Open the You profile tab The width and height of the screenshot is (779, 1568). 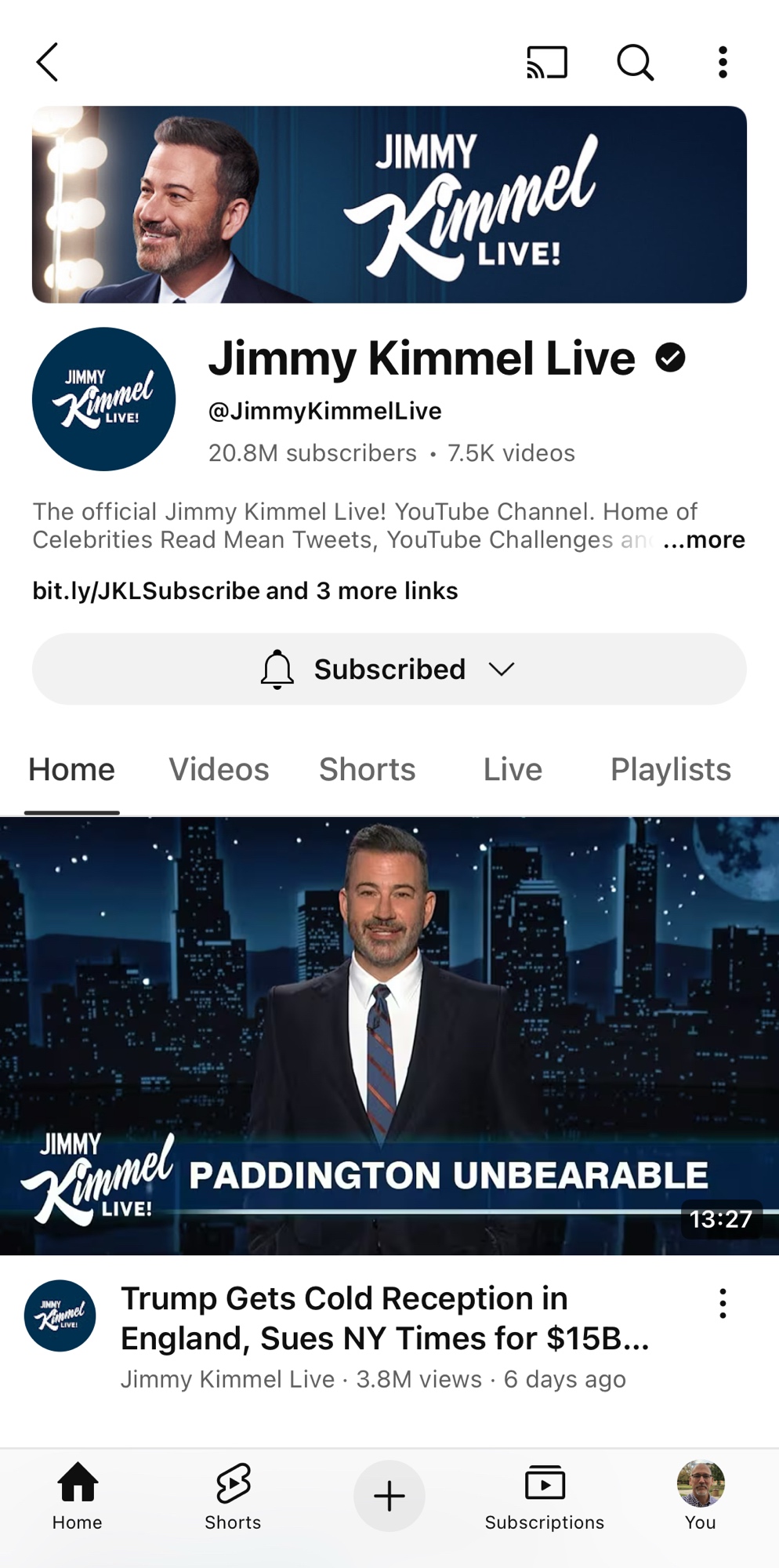[700, 1496]
